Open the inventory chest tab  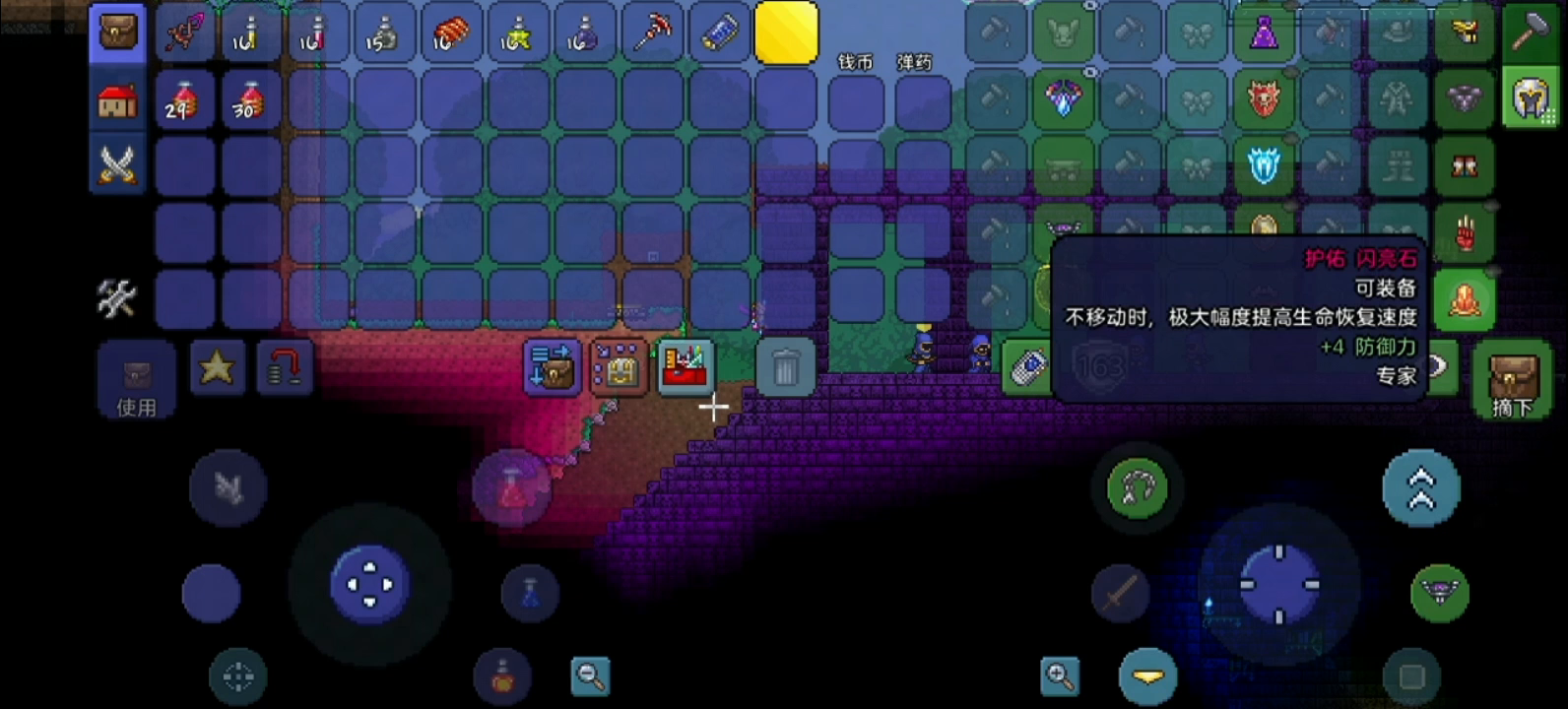(x=118, y=33)
